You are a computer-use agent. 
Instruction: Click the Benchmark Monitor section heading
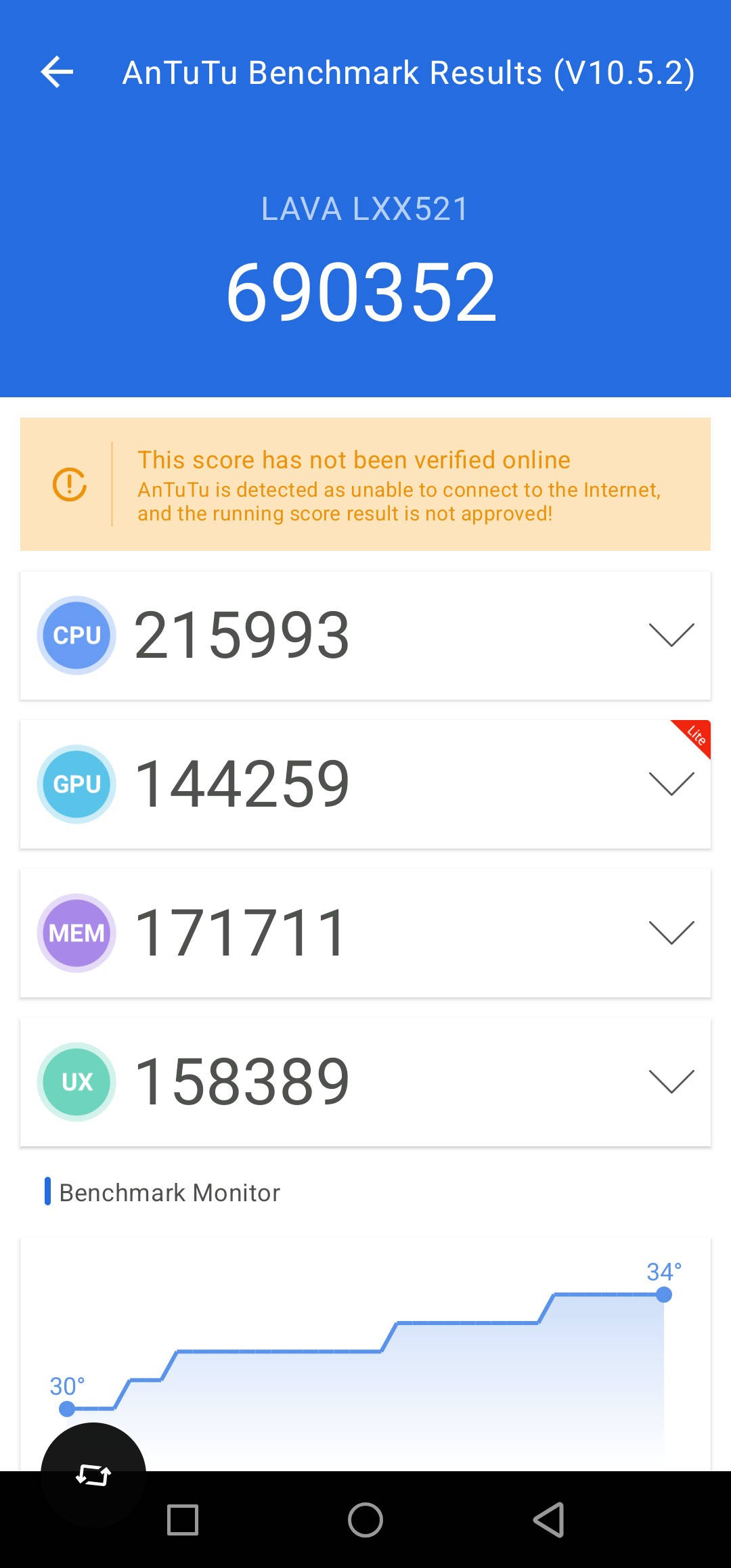click(169, 1192)
